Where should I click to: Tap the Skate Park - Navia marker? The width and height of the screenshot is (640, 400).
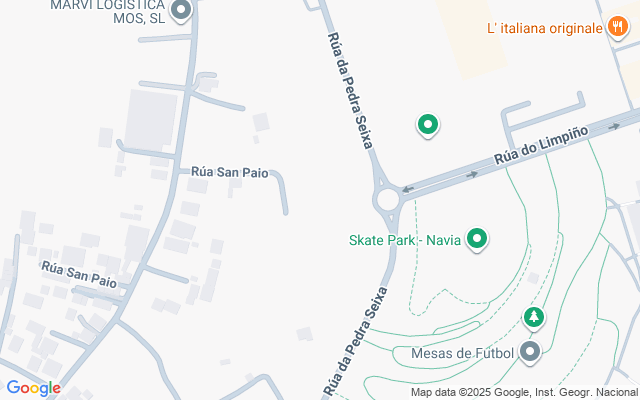pos(477,239)
